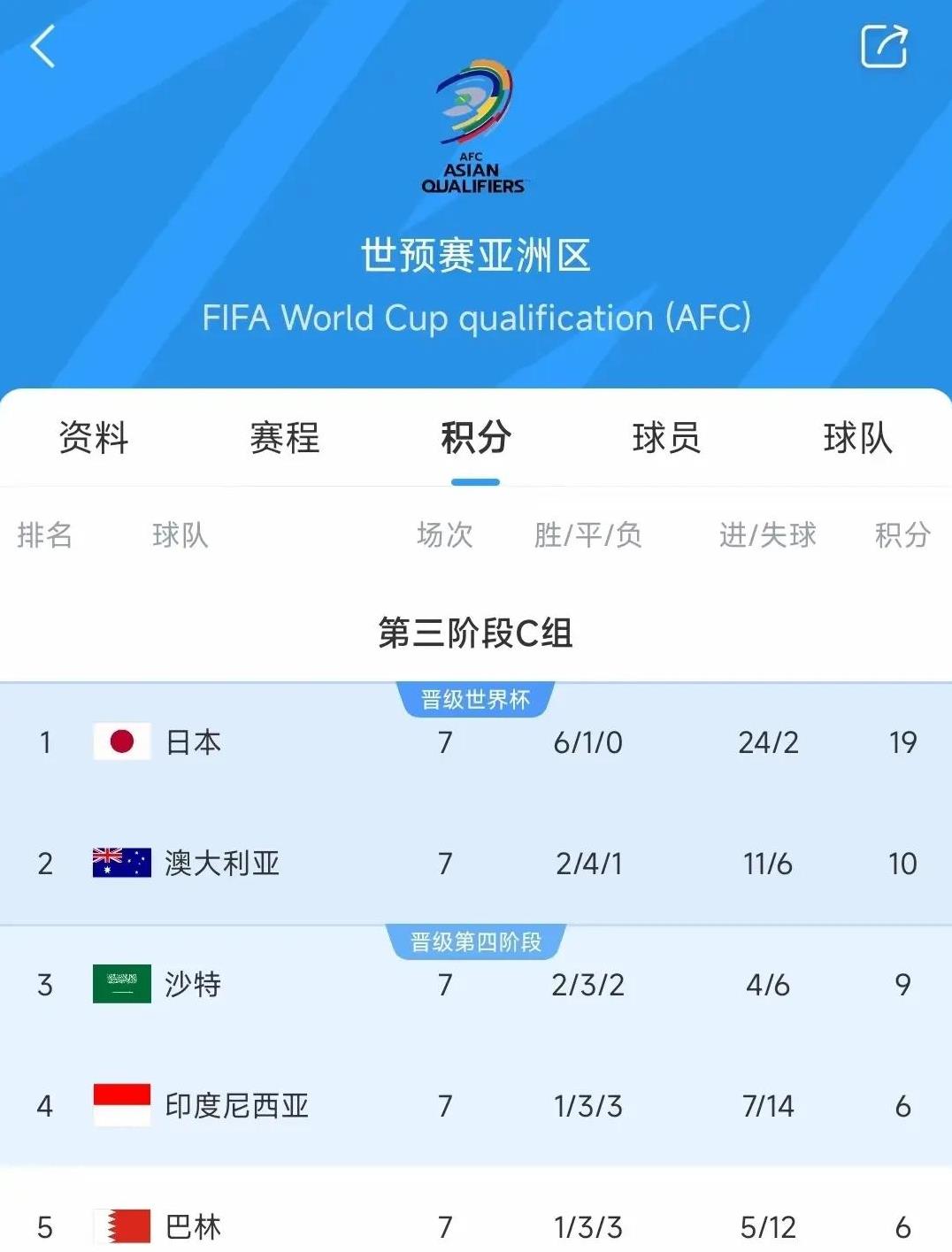Click the 进/失球 column header
The width and height of the screenshot is (952, 1252).
coord(768,535)
